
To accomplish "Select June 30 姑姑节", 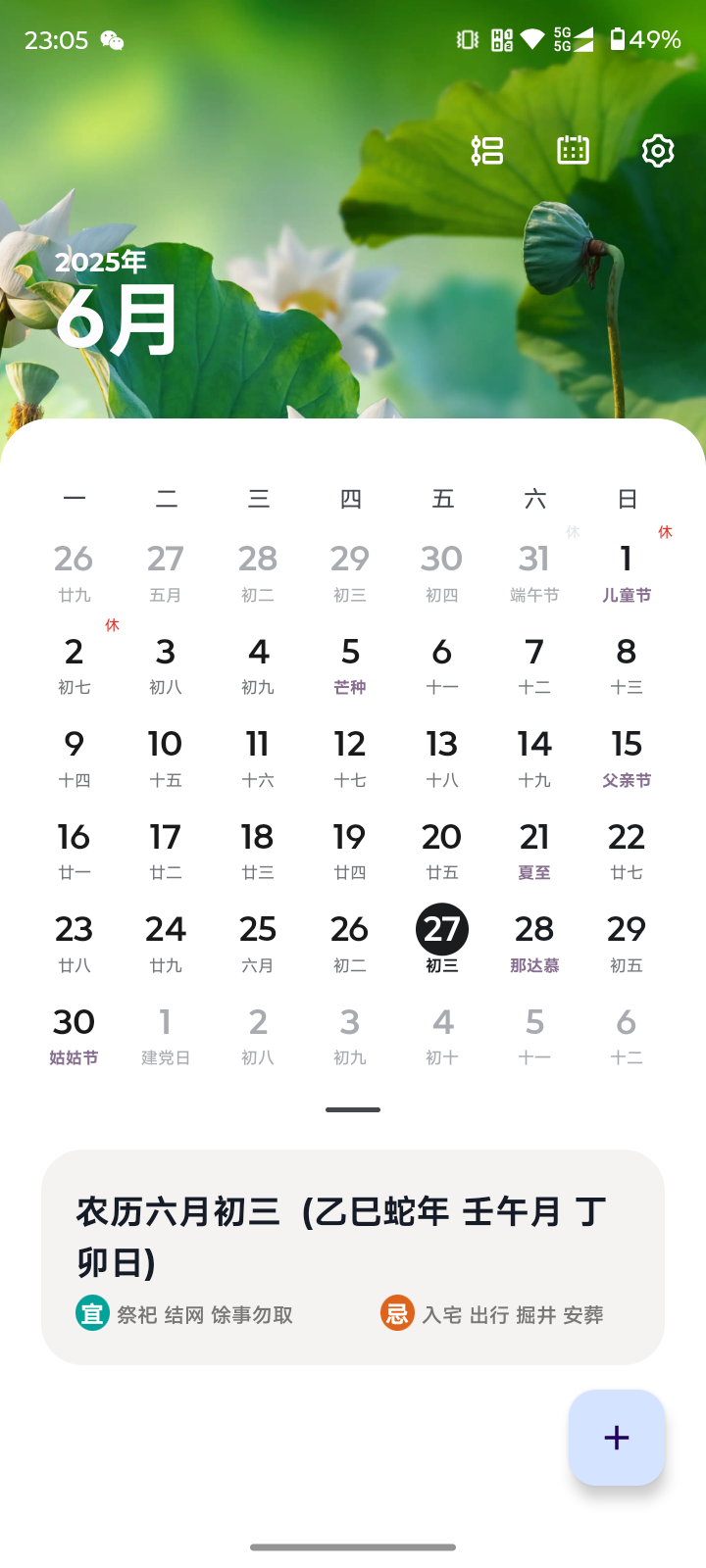I will pyautogui.click(x=74, y=1036).
